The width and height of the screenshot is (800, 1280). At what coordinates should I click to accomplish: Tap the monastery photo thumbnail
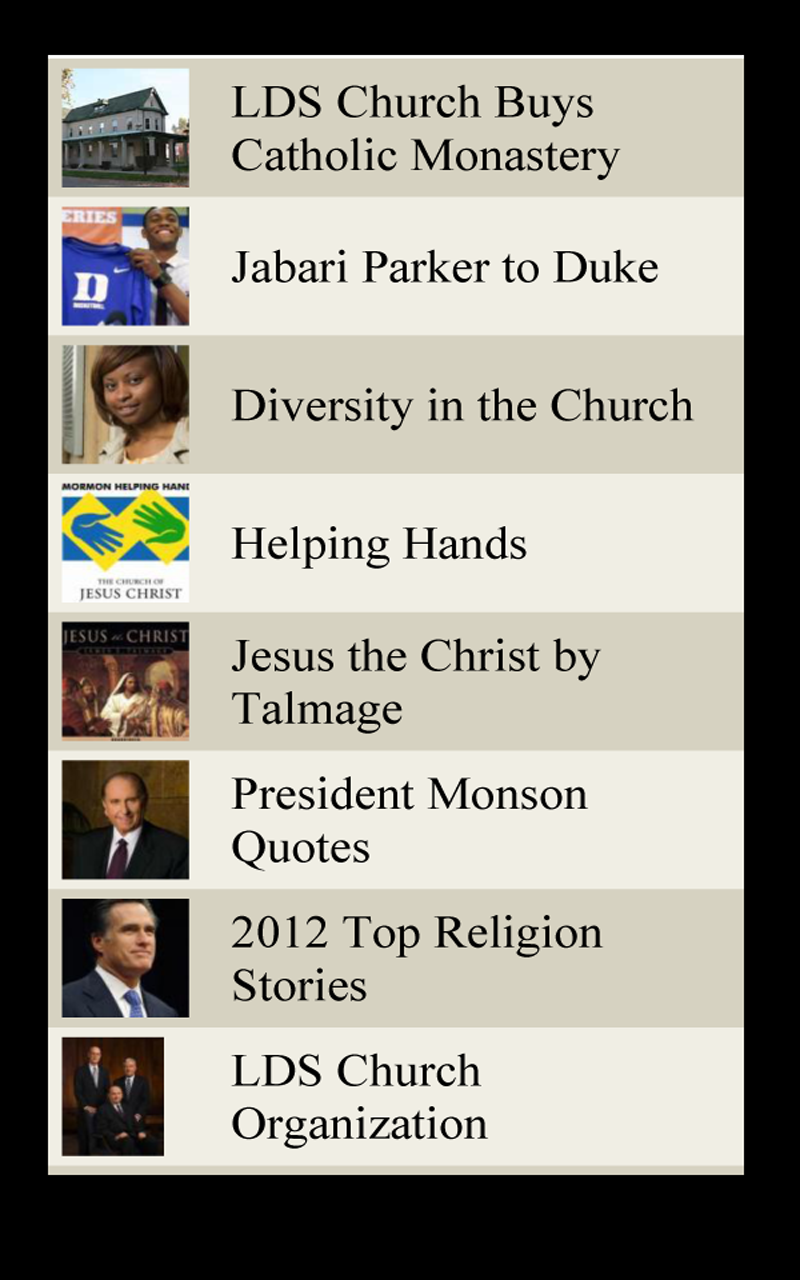point(124,128)
